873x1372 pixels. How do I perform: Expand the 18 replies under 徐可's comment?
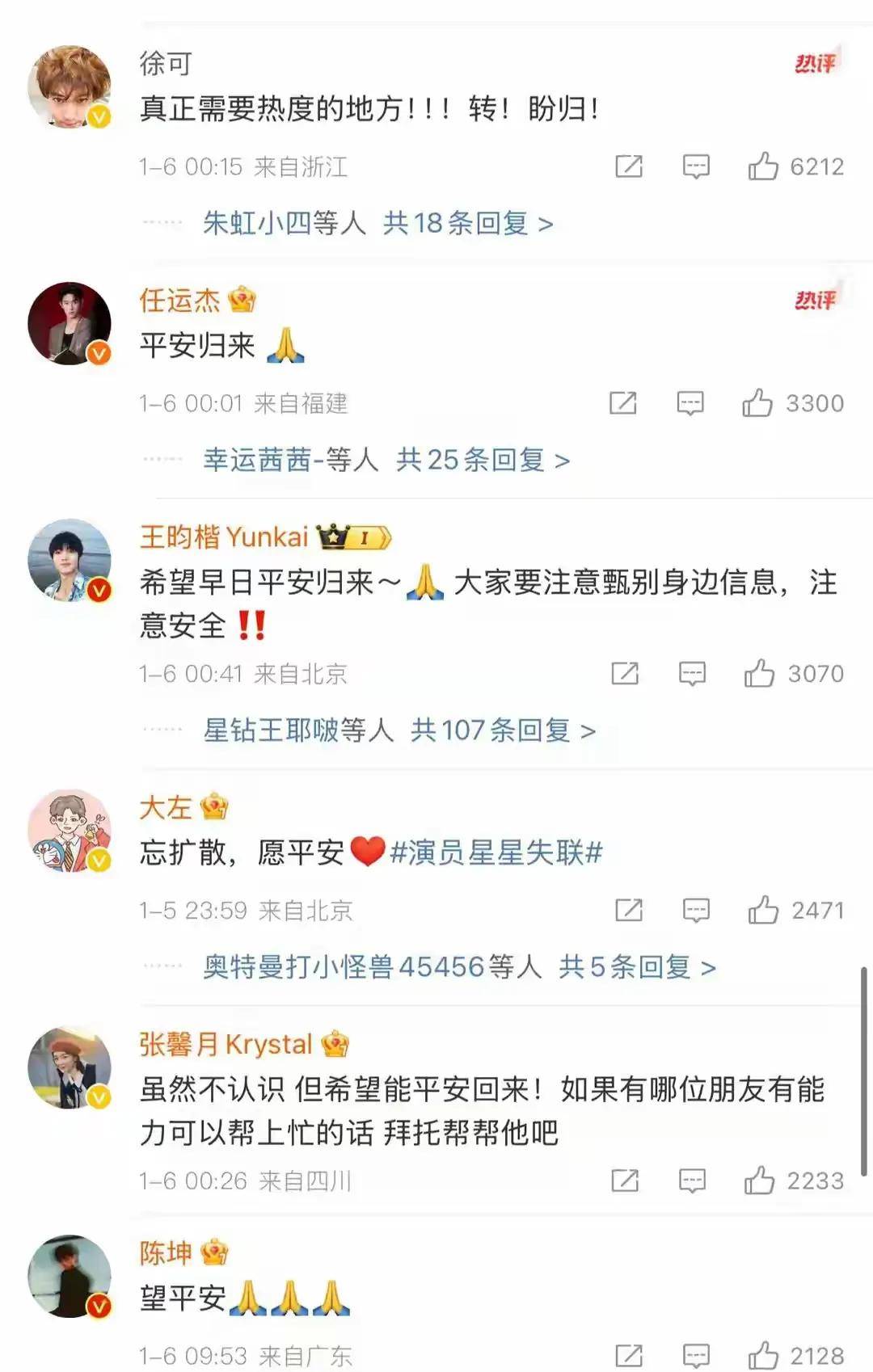tap(467, 223)
